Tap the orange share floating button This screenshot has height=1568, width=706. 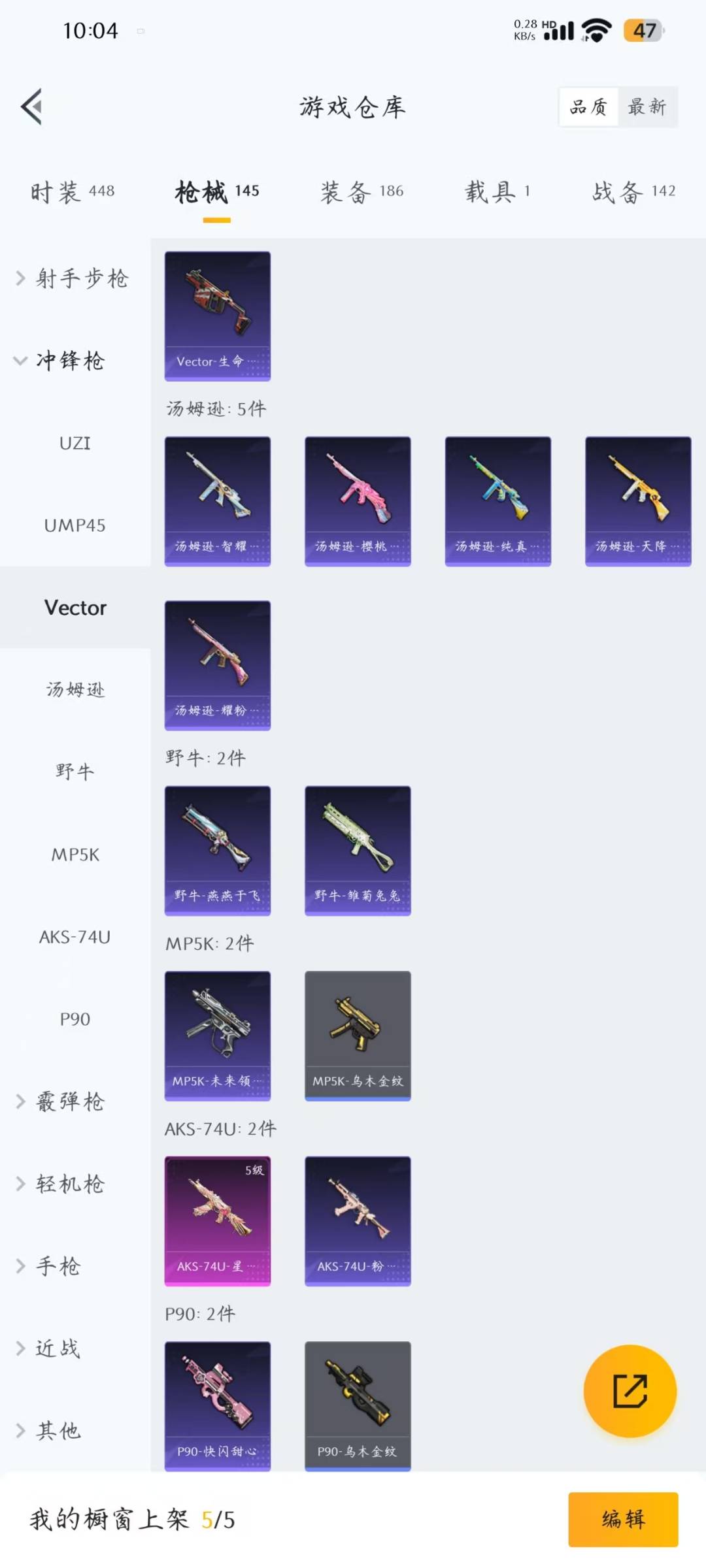coord(630,1391)
